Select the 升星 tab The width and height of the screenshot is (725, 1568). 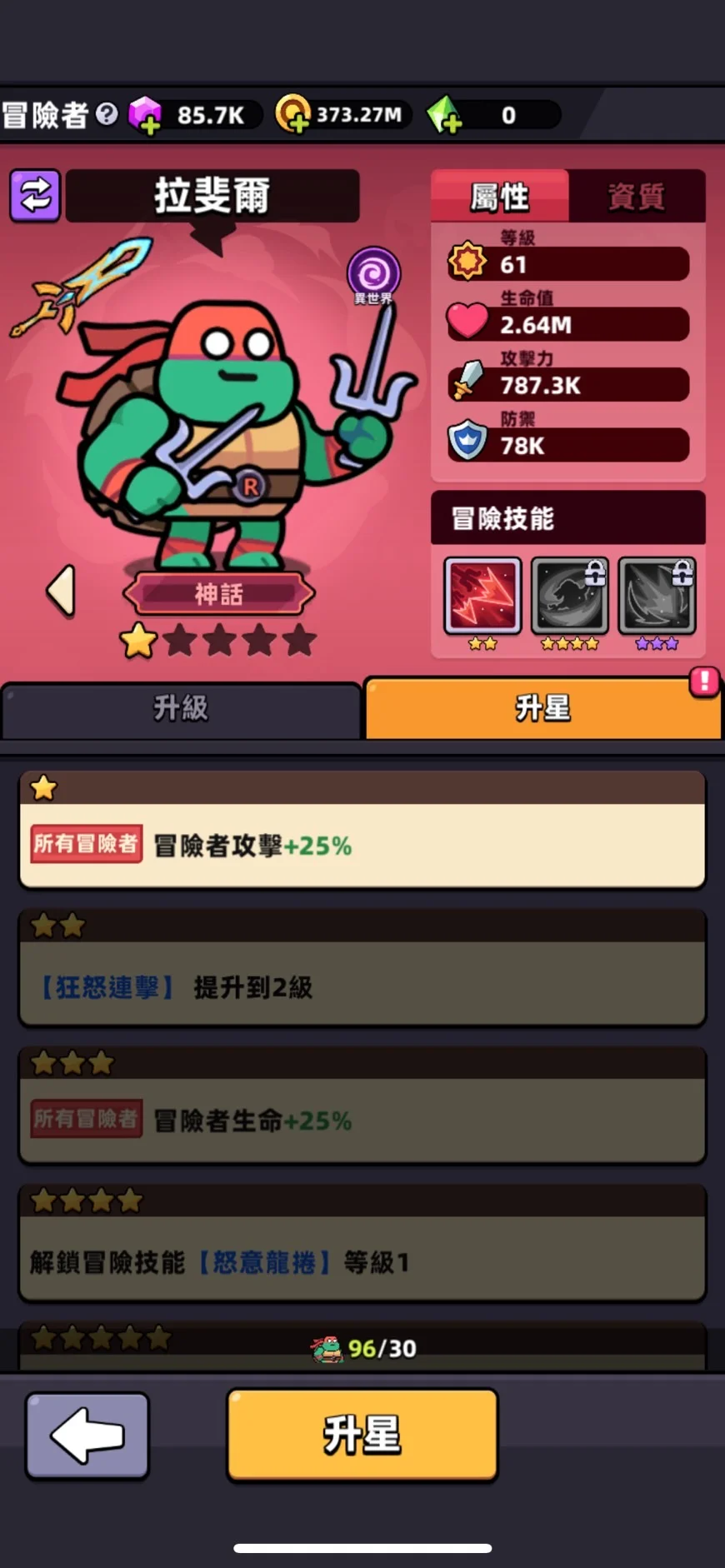(x=542, y=709)
